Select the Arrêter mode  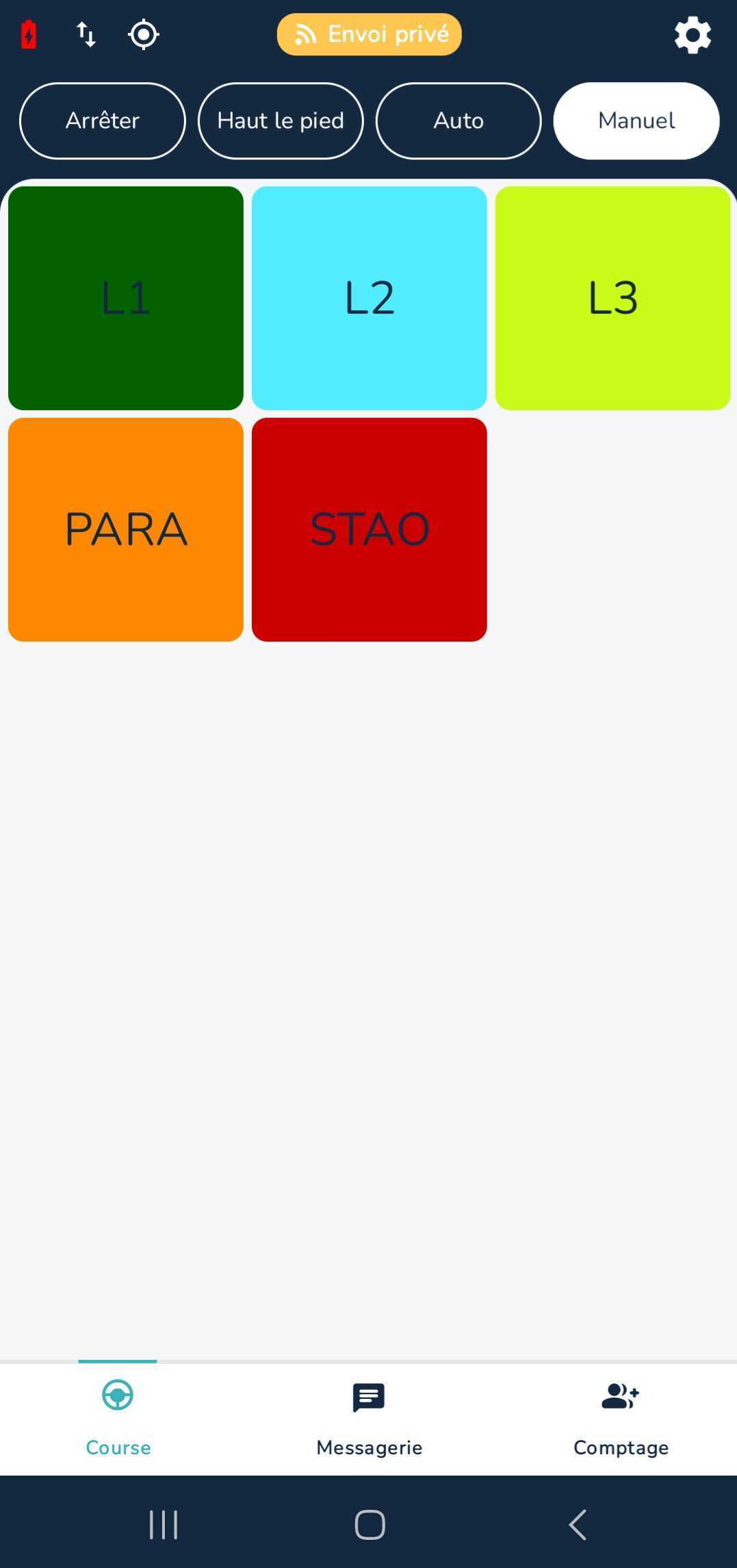click(103, 121)
